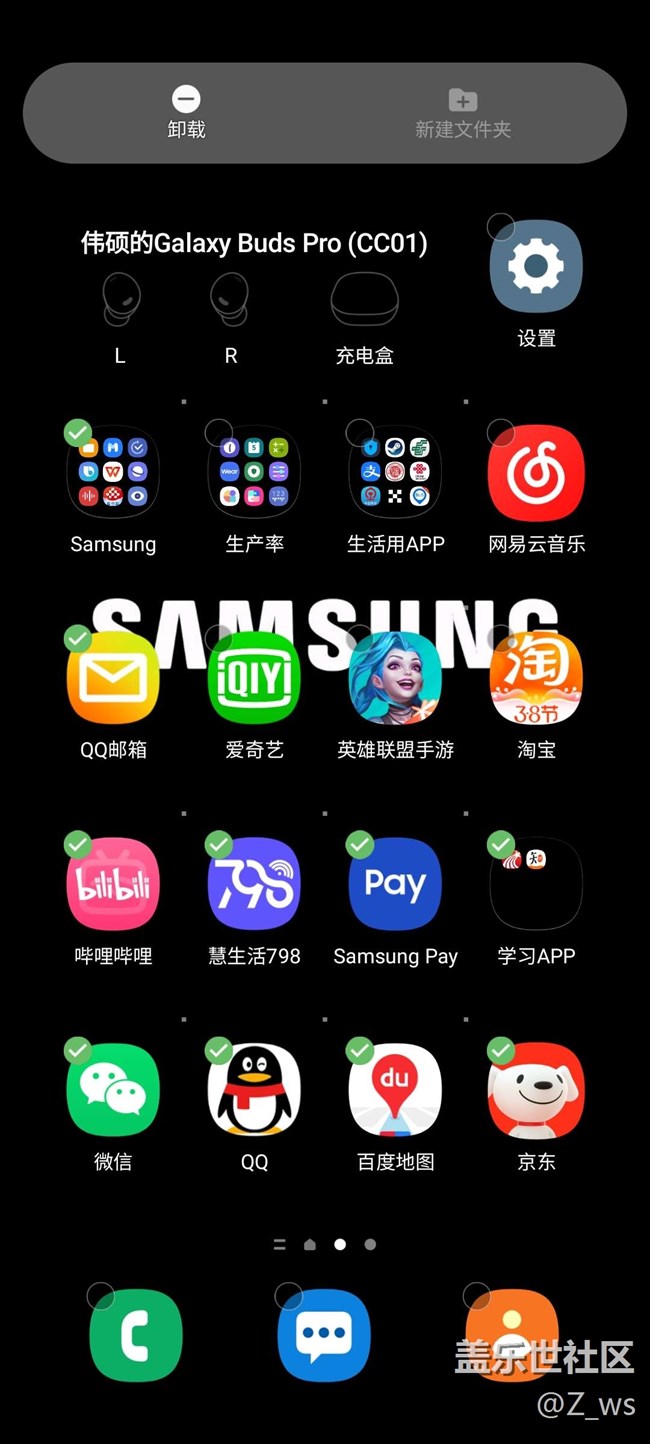Select the 淘宝 app
Screen dimensions: 650x1444
coord(536,678)
